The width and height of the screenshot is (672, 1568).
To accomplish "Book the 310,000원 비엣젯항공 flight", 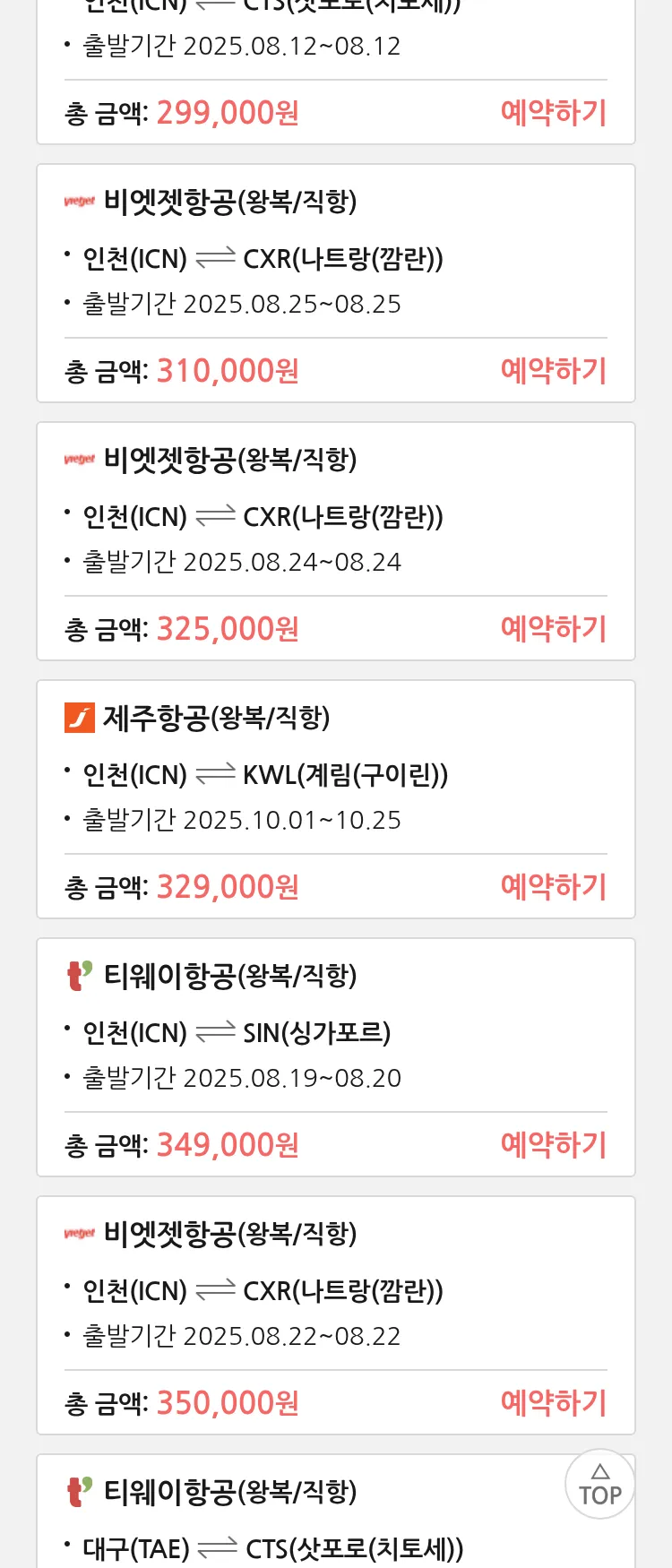I will (553, 371).
